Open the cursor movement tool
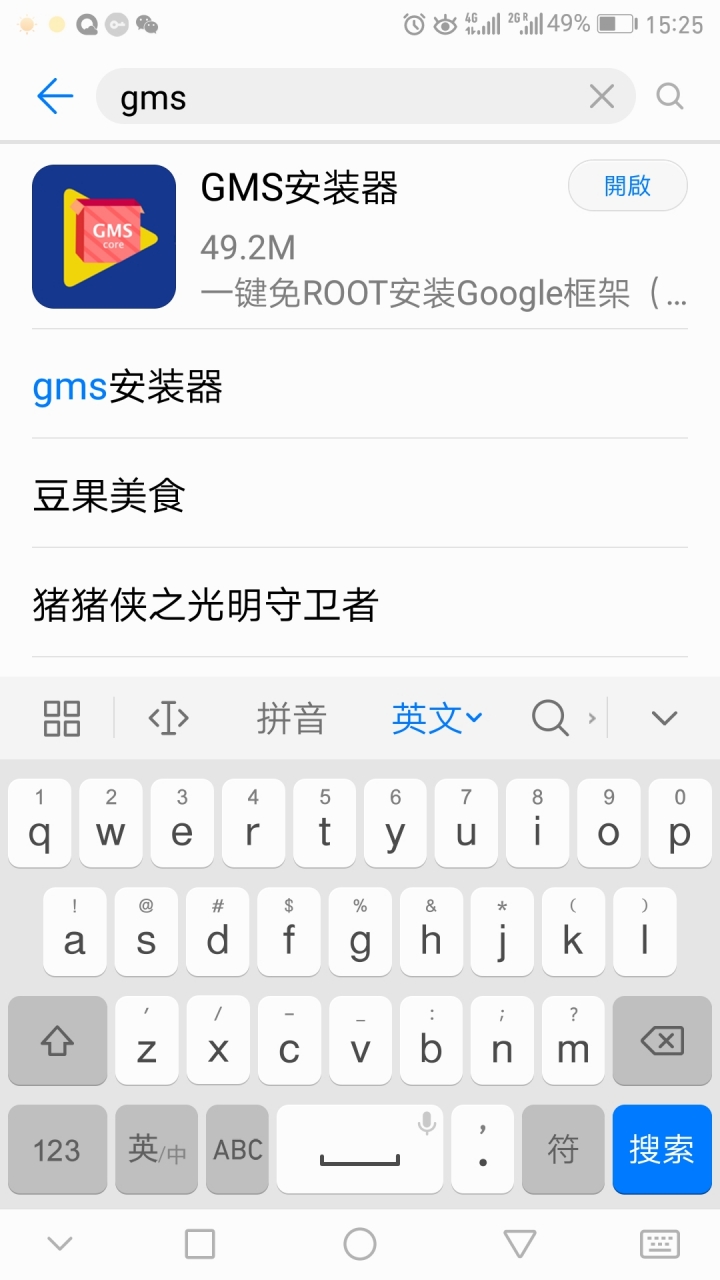Screen dimensions: 720x1280 pyautogui.click(x=168, y=718)
